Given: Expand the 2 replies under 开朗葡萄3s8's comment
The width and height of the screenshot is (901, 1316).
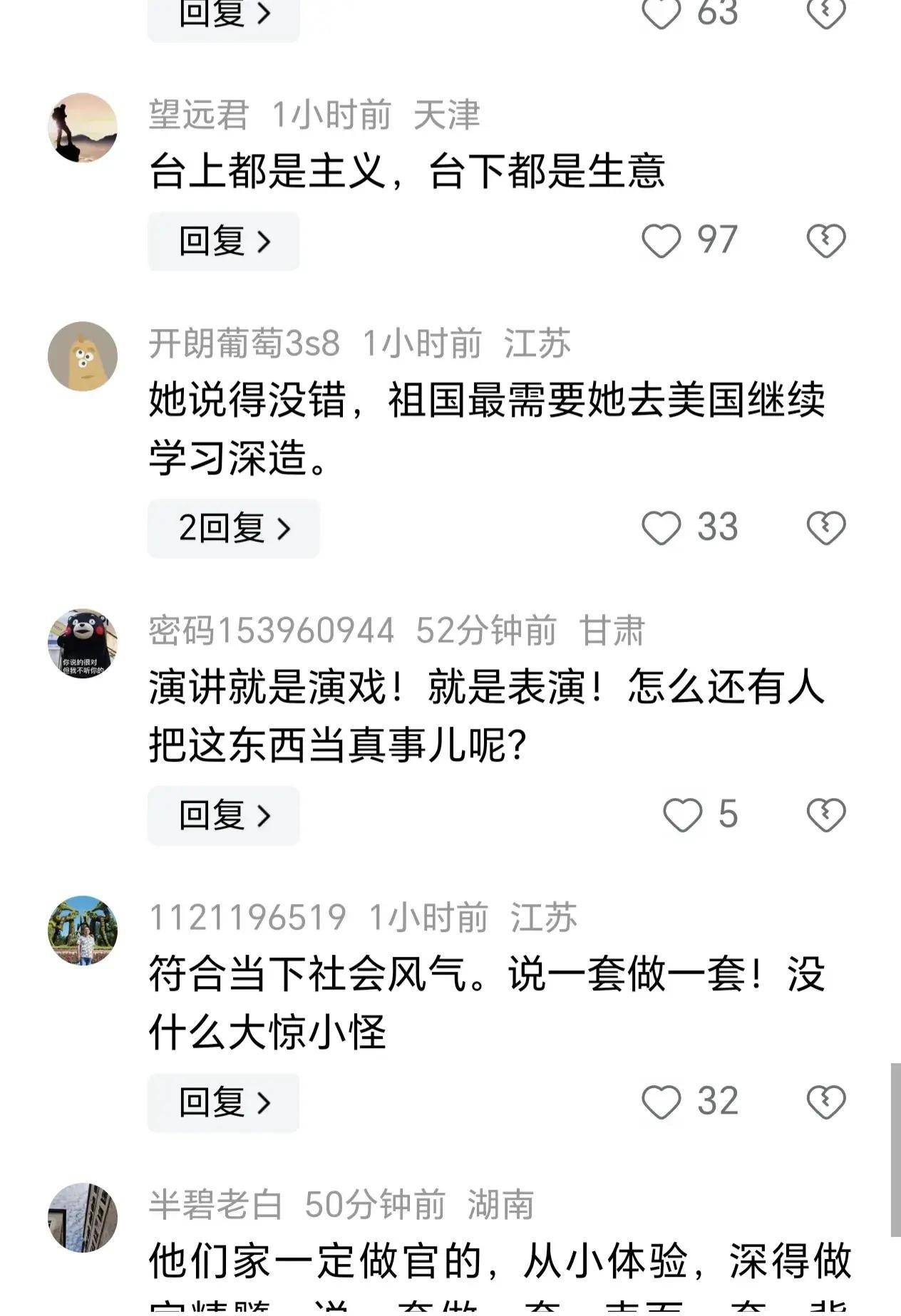Looking at the screenshot, I should pyautogui.click(x=233, y=528).
